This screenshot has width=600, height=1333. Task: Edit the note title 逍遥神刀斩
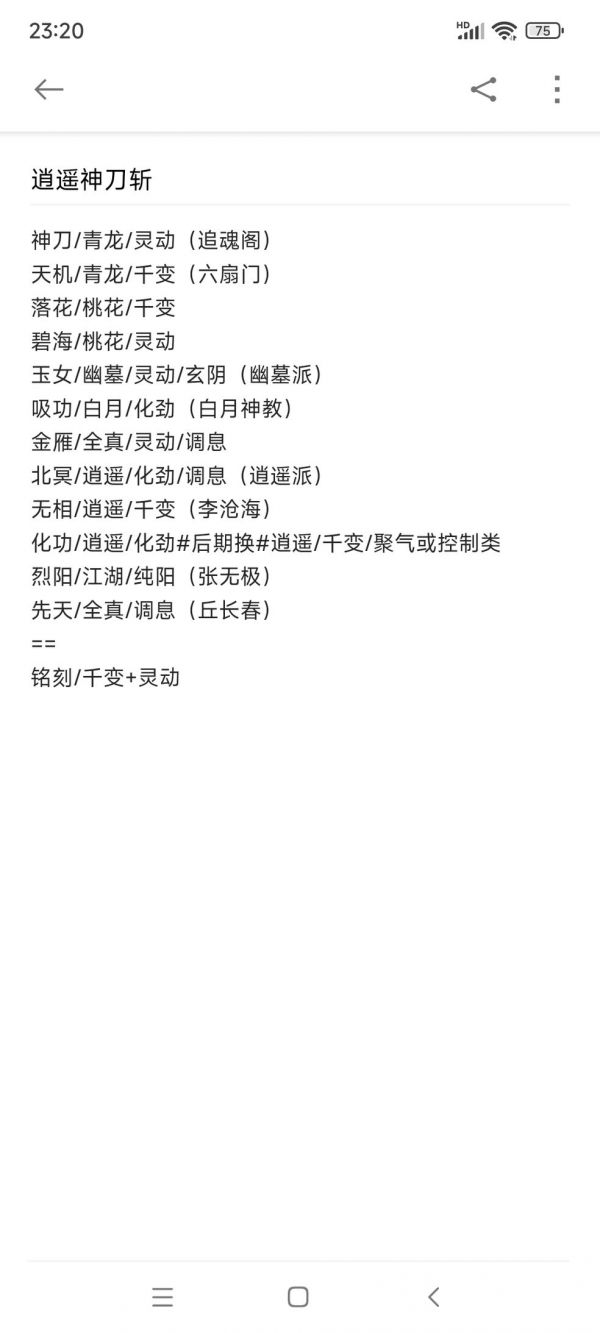point(92,180)
